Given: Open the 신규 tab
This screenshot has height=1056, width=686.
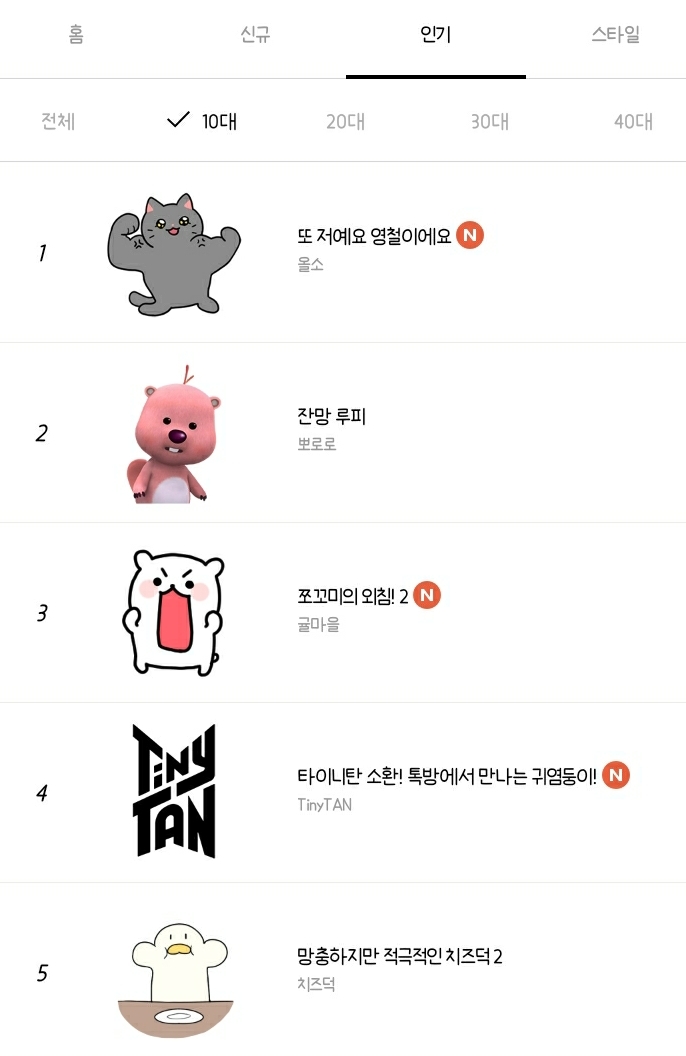Looking at the screenshot, I should (x=255, y=36).
